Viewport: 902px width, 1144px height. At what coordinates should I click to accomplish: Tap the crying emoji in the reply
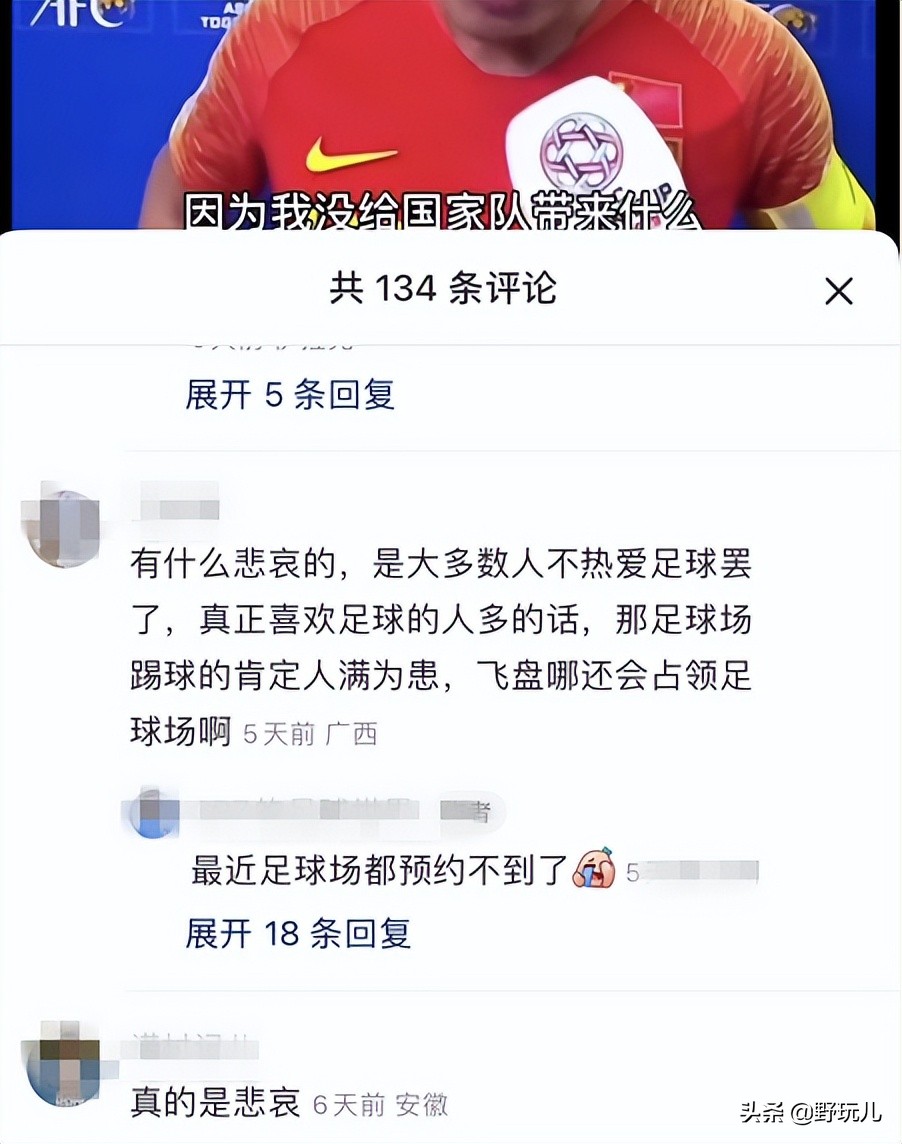click(597, 870)
